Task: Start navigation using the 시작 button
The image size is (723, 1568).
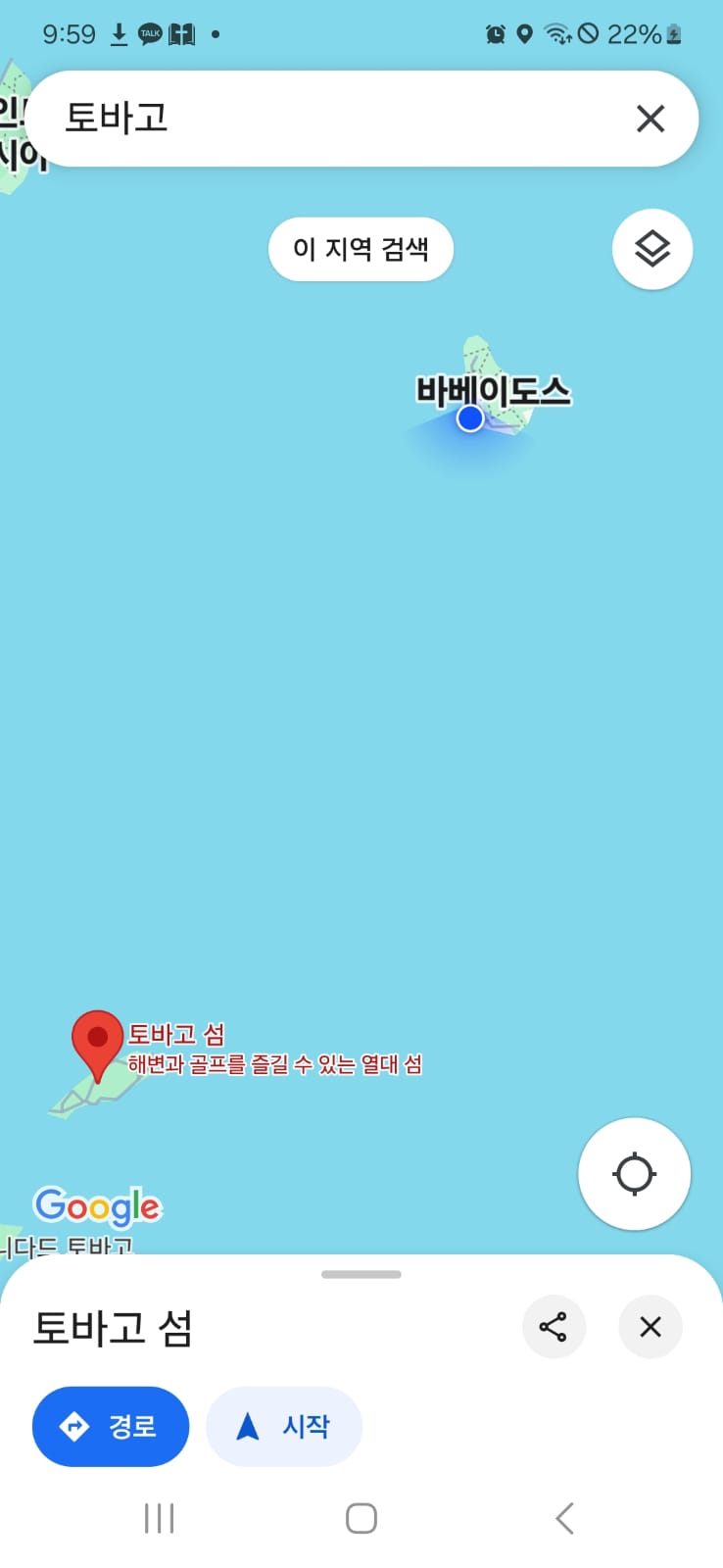Action: [x=283, y=1427]
